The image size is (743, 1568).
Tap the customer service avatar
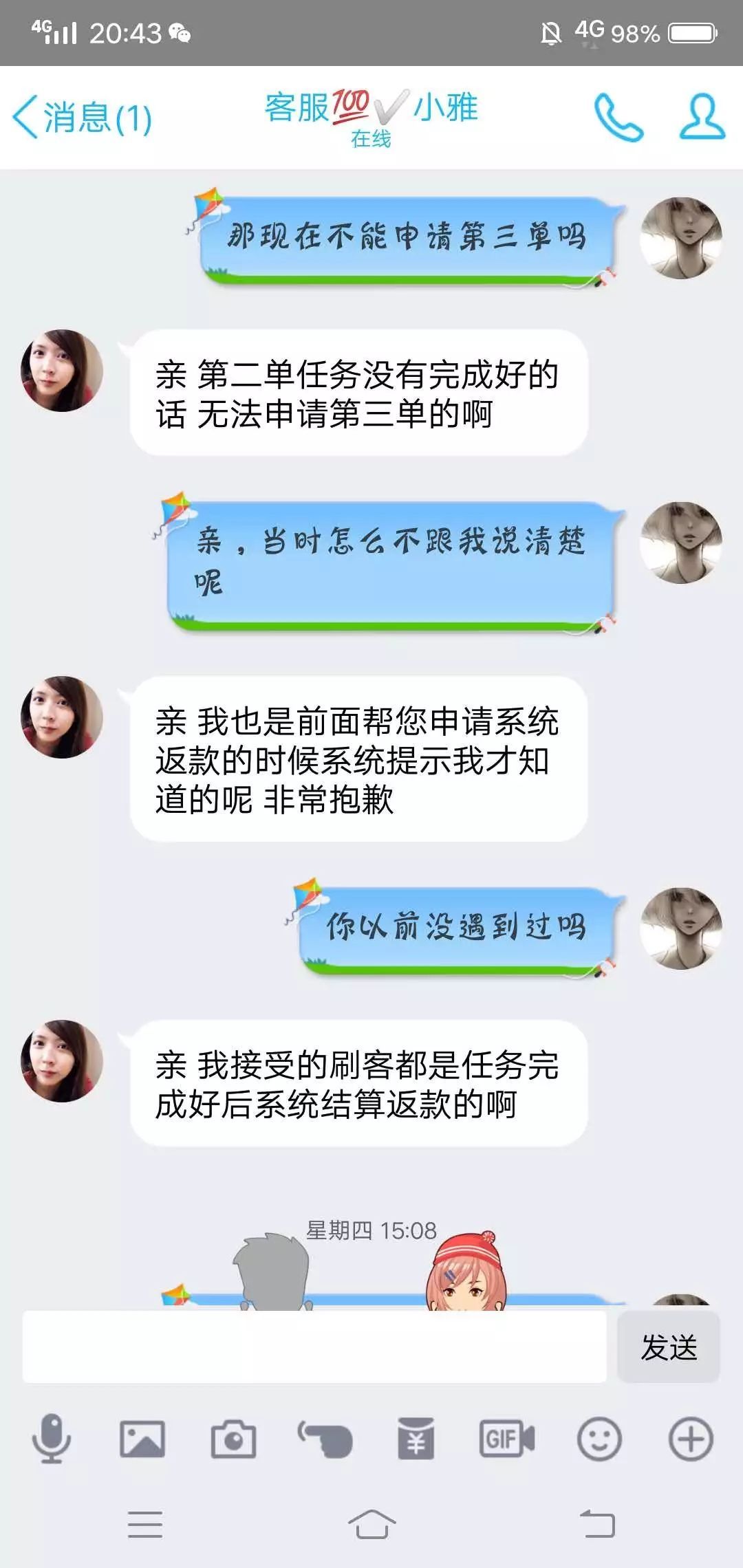(62, 371)
